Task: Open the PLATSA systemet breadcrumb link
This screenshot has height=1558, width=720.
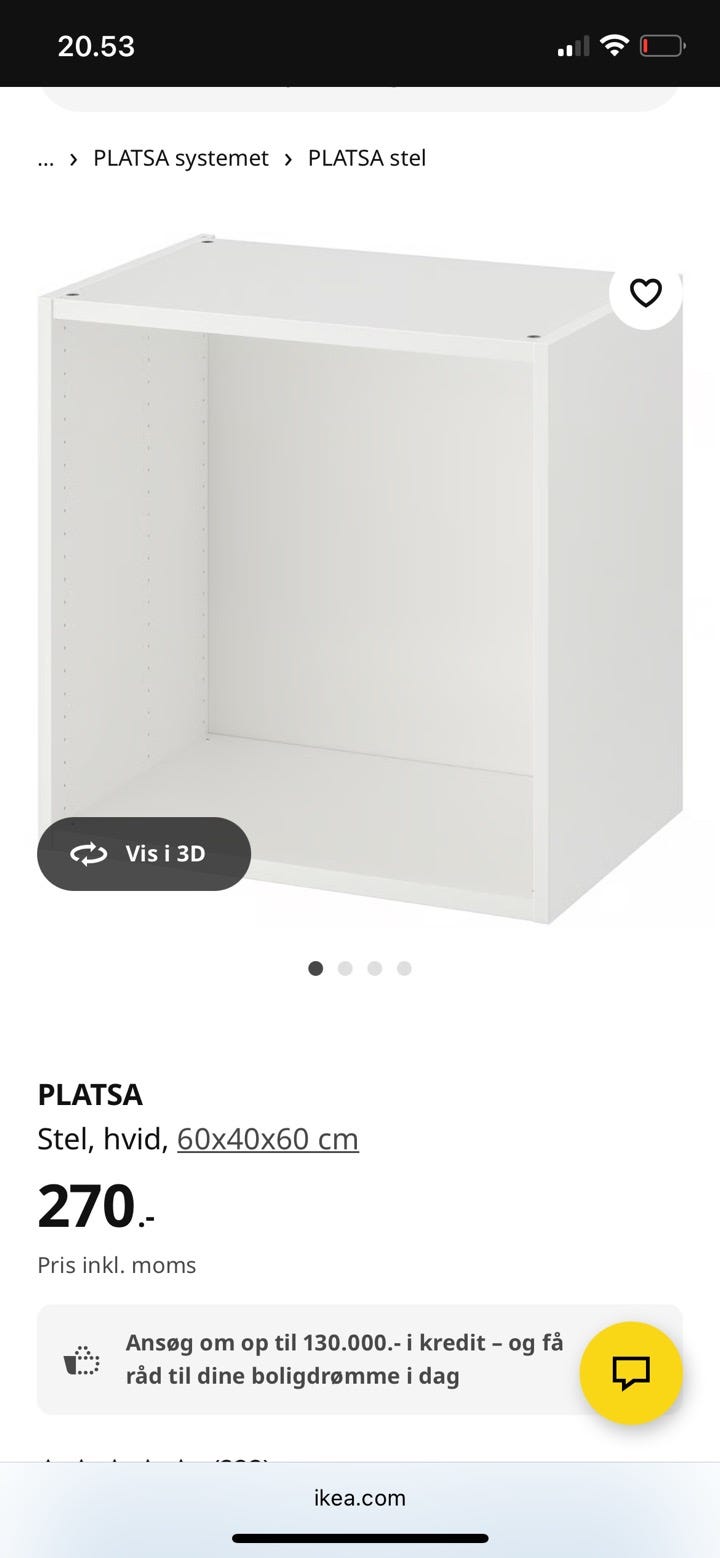Action: (181, 158)
